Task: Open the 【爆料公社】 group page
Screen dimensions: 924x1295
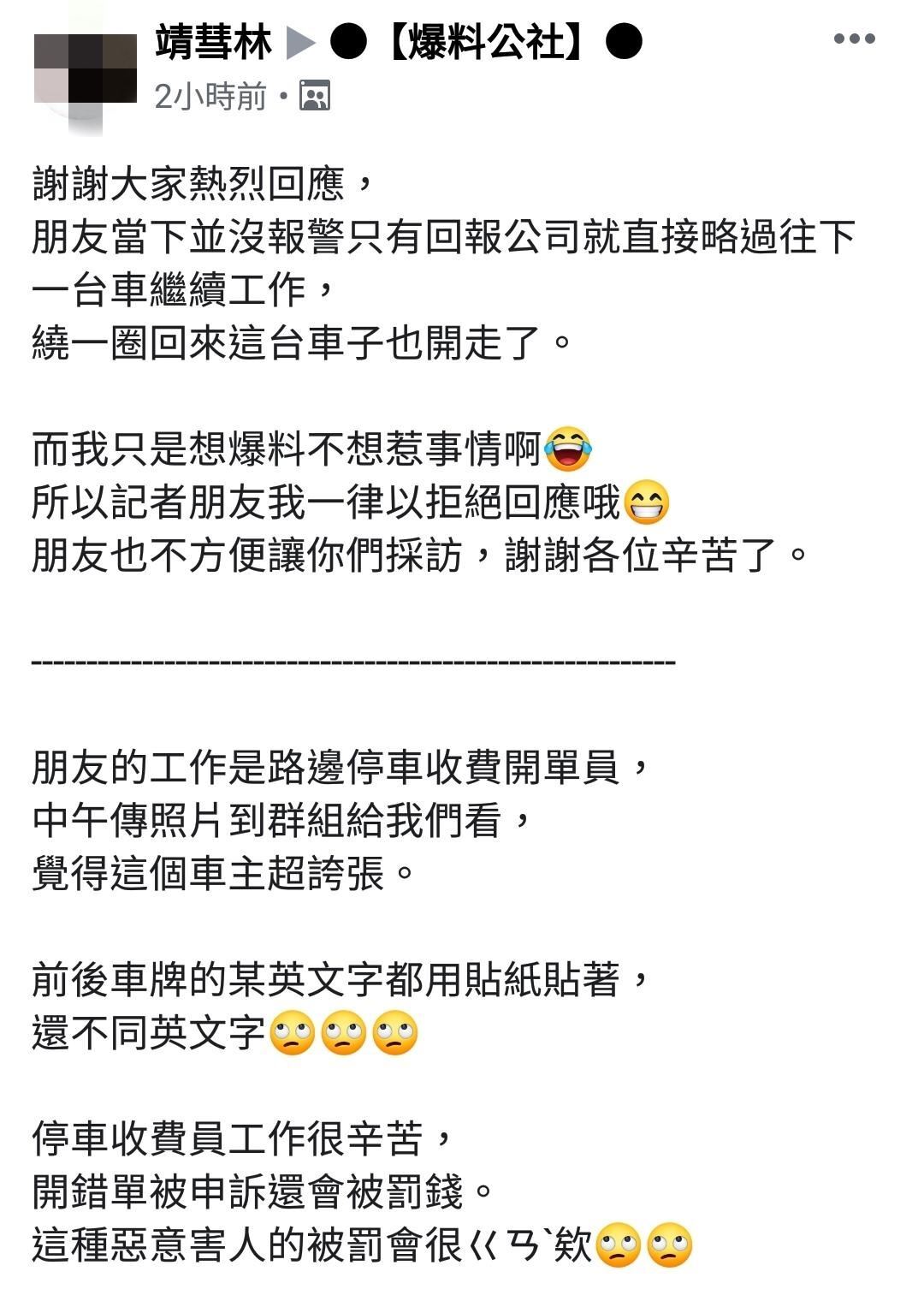Action: coord(485,42)
